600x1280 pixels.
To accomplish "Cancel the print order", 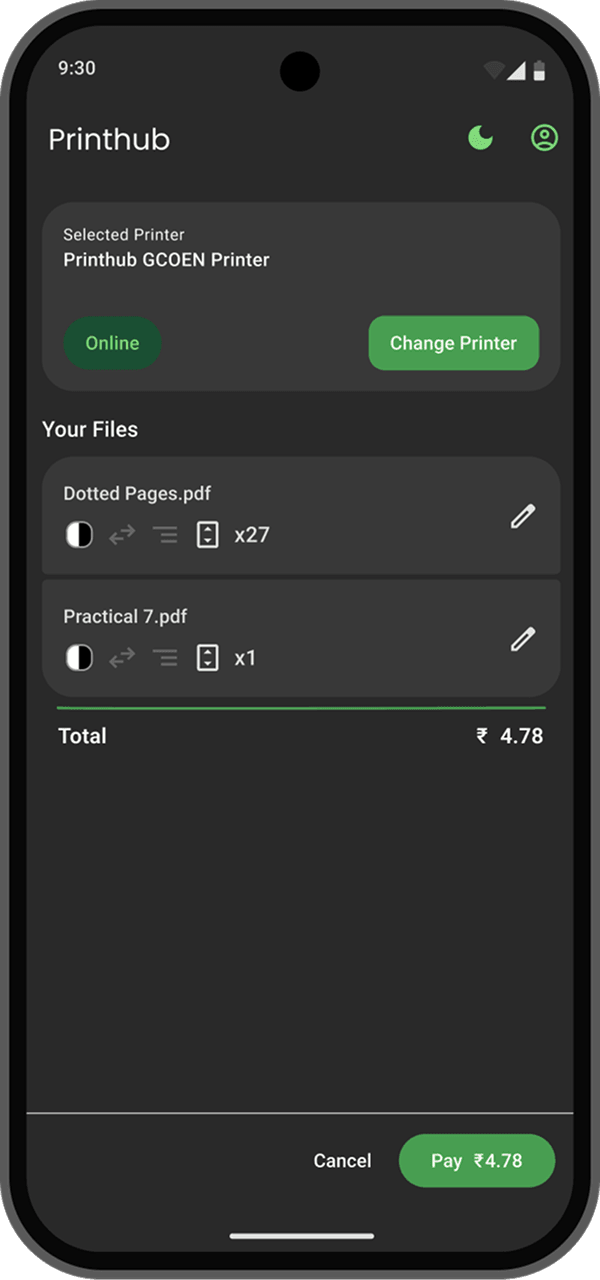I will [x=342, y=1161].
